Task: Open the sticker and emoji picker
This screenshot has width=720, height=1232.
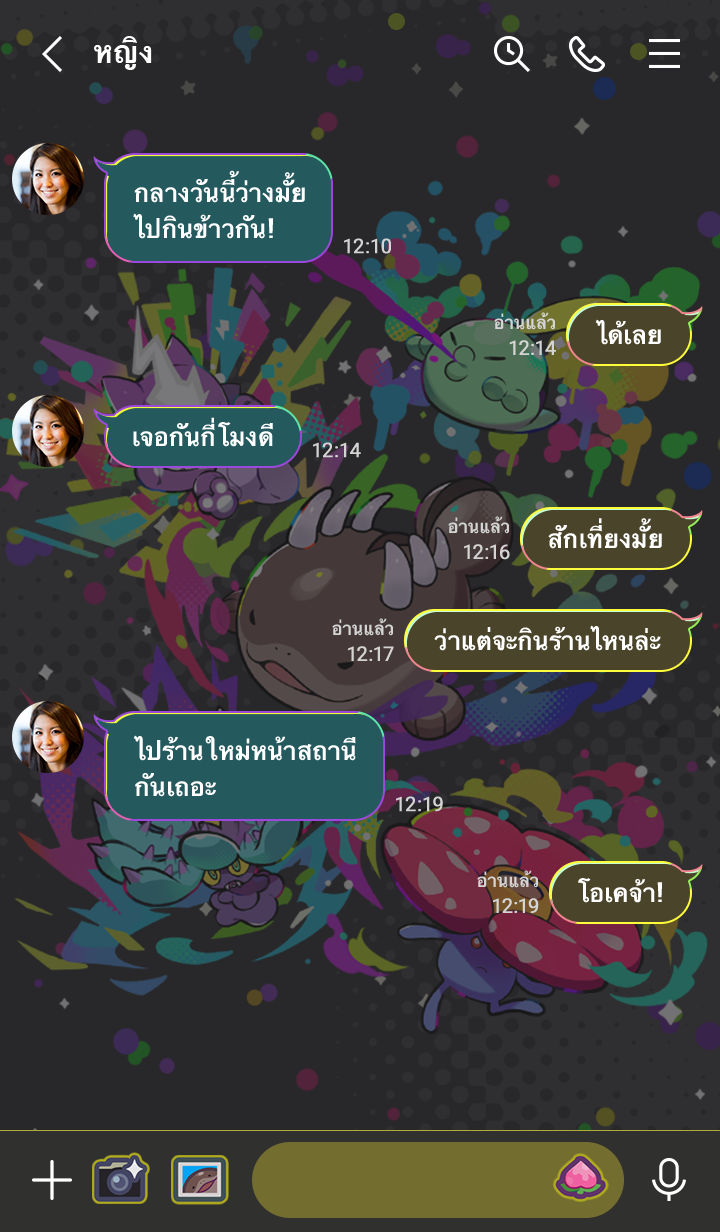Action: coord(582,1179)
